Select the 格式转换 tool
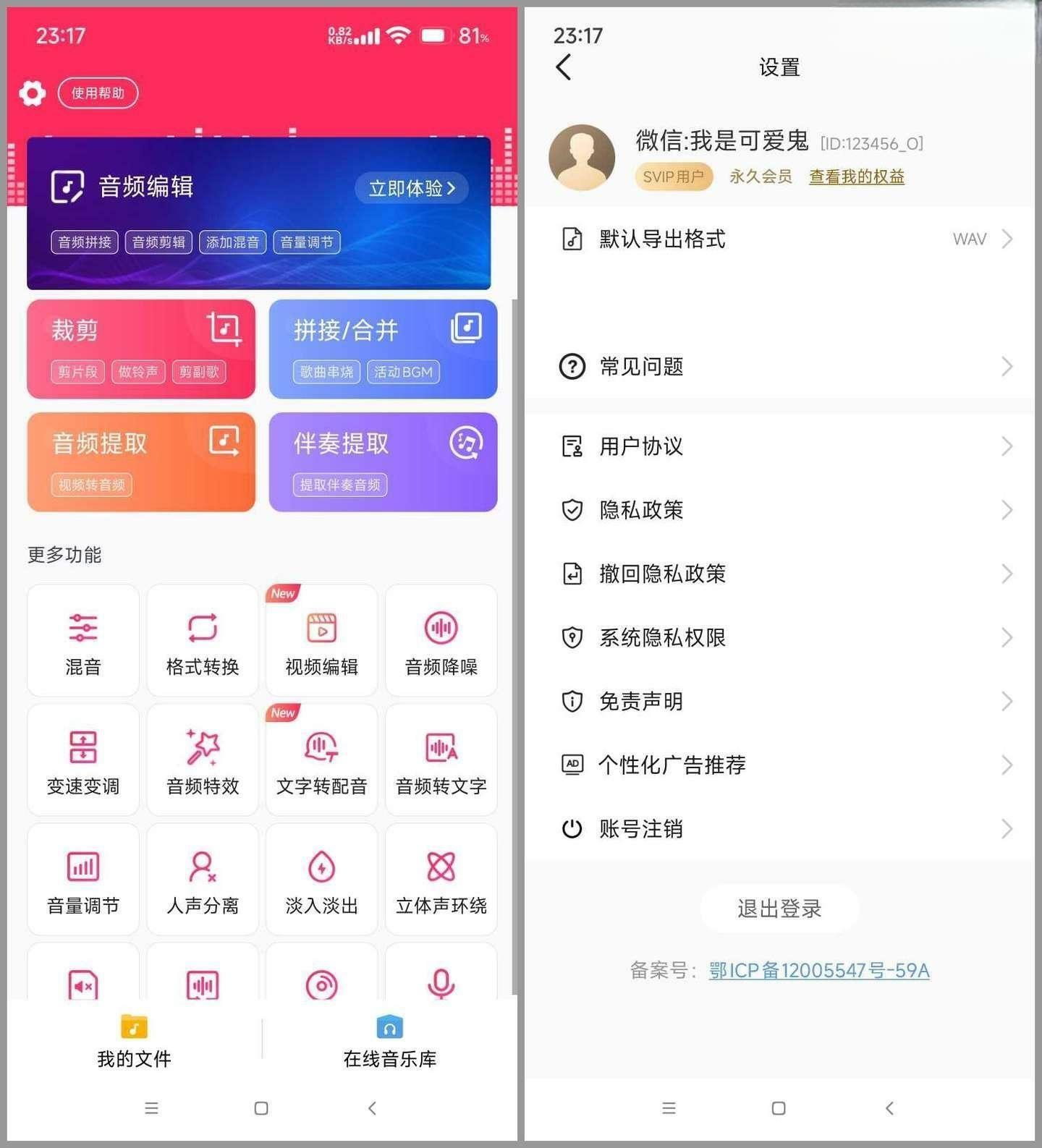 203,641
